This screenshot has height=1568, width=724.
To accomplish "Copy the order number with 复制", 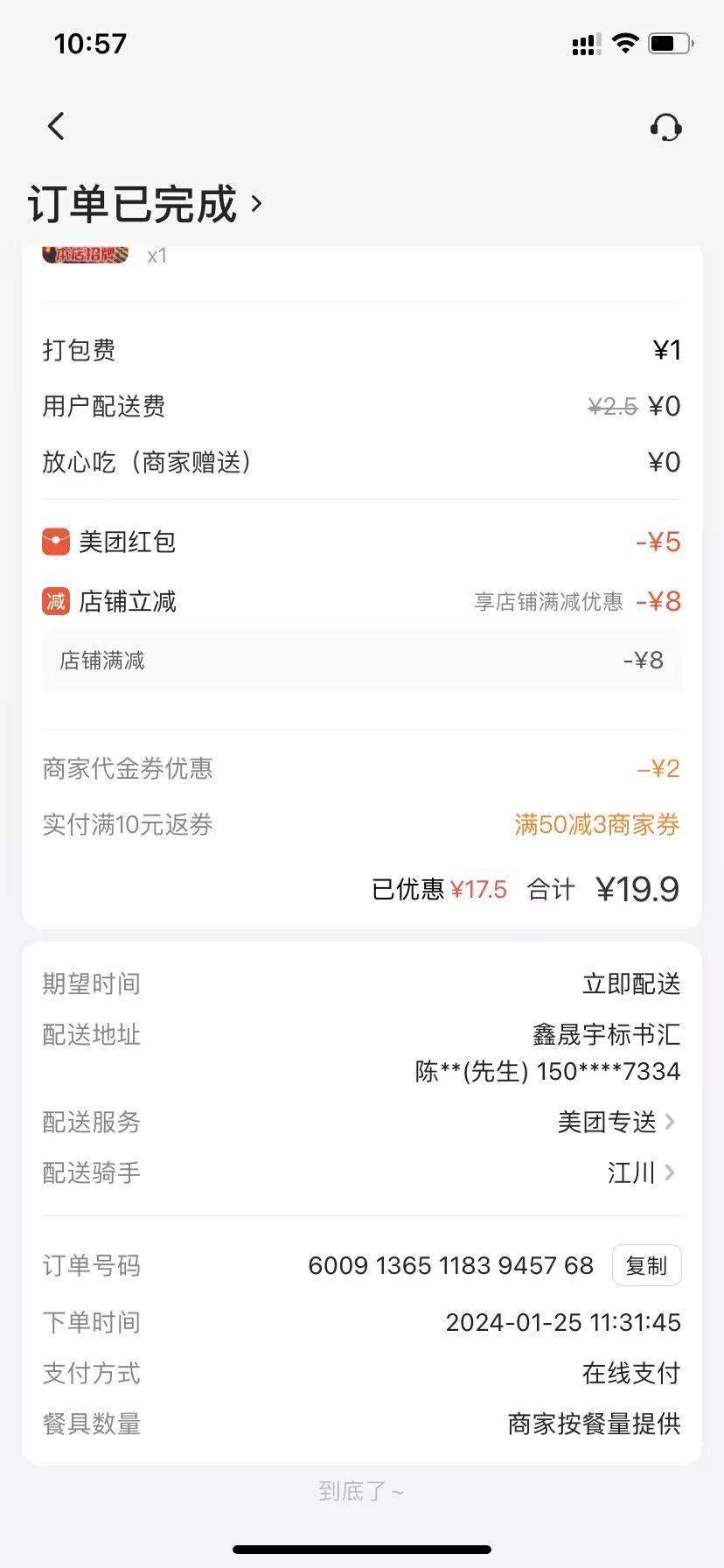I will click(646, 1265).
